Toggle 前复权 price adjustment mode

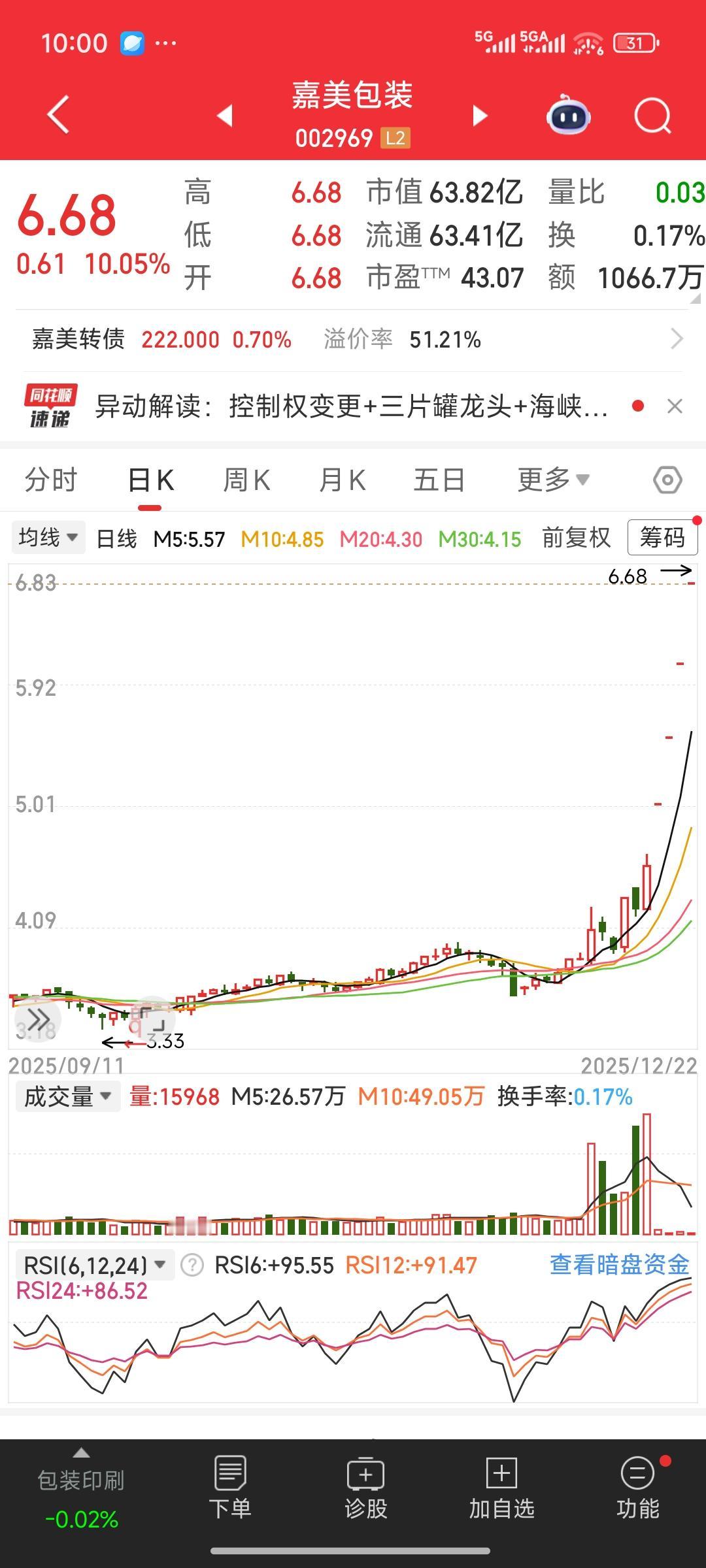(576, 538)
